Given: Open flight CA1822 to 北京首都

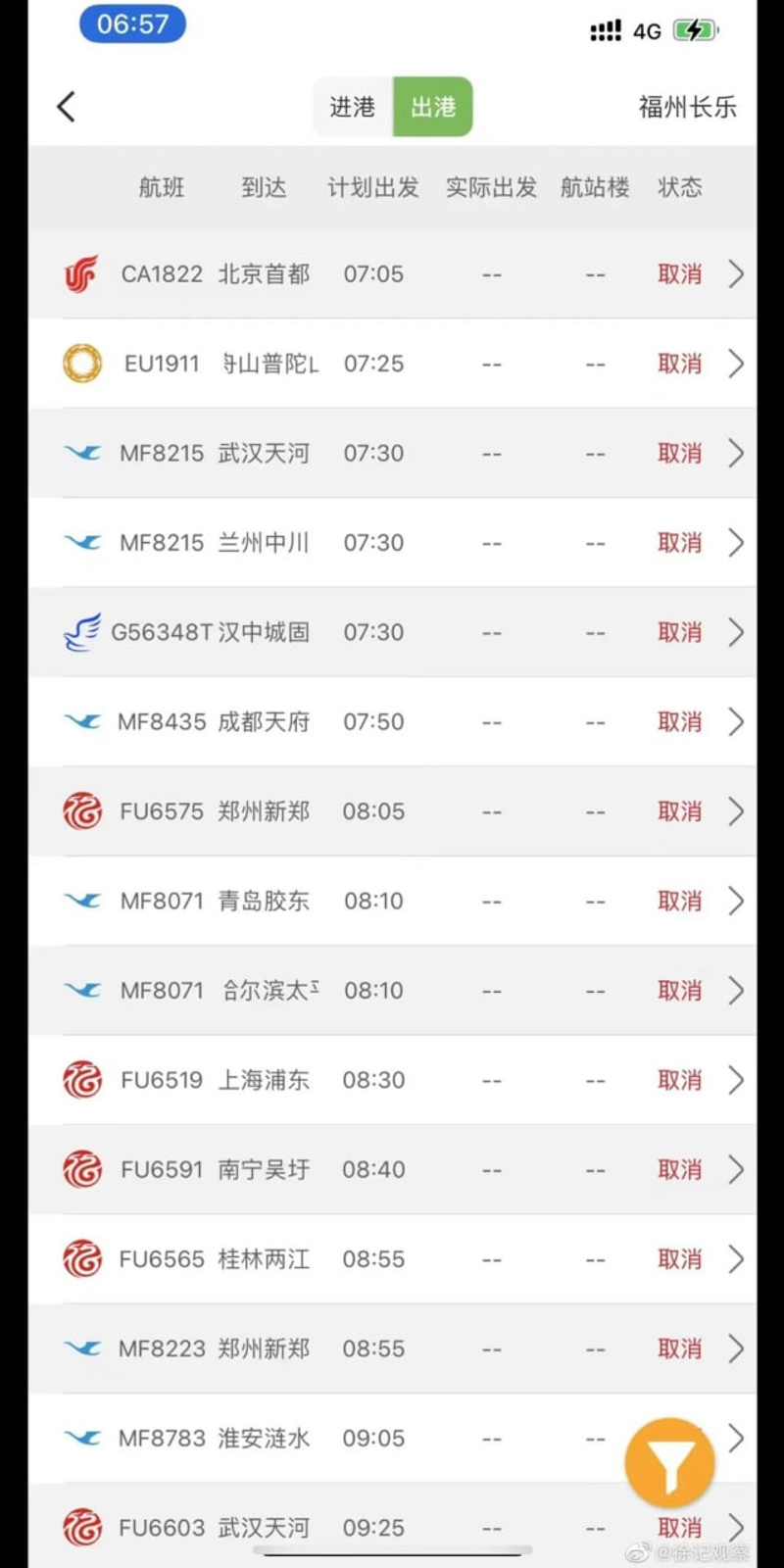Looking at the screenshot, I should point(392,274).
